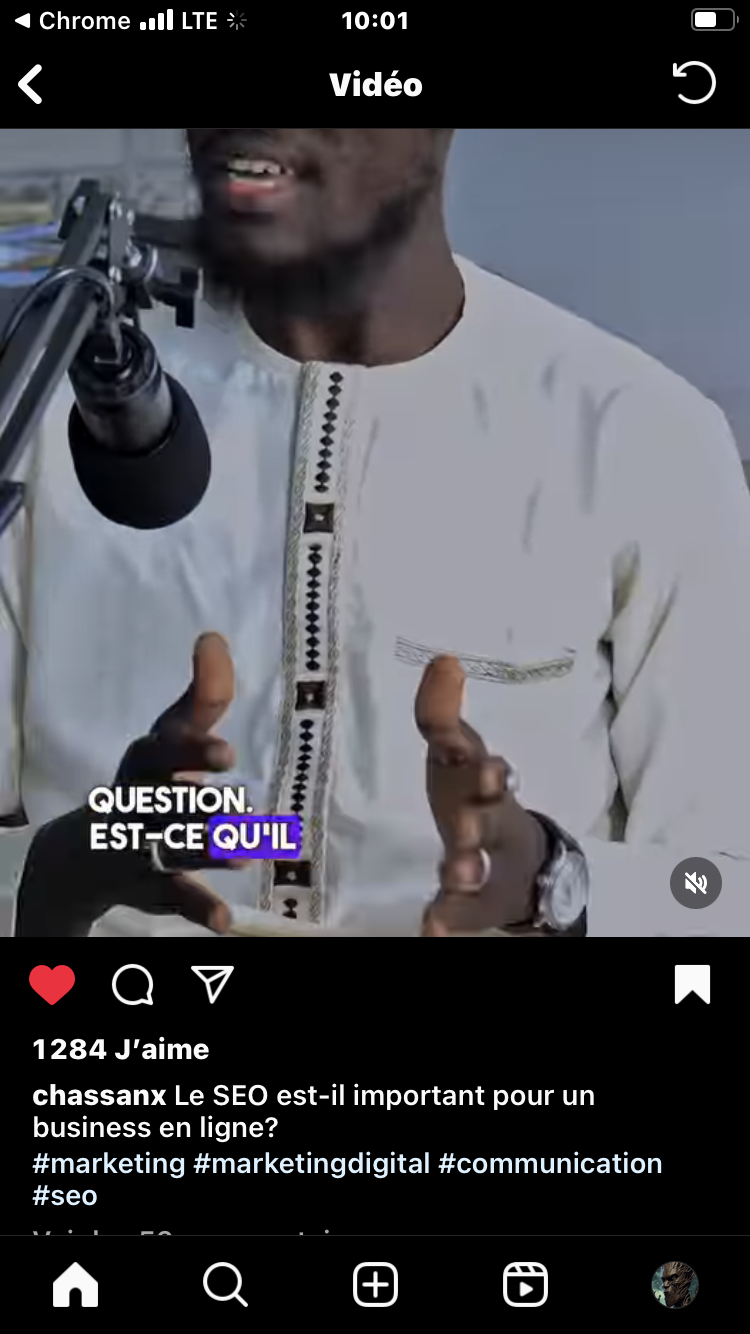Open the #marketing hashtag
This screenshot has width=750, height=1334.
[x=109, y=1163]
